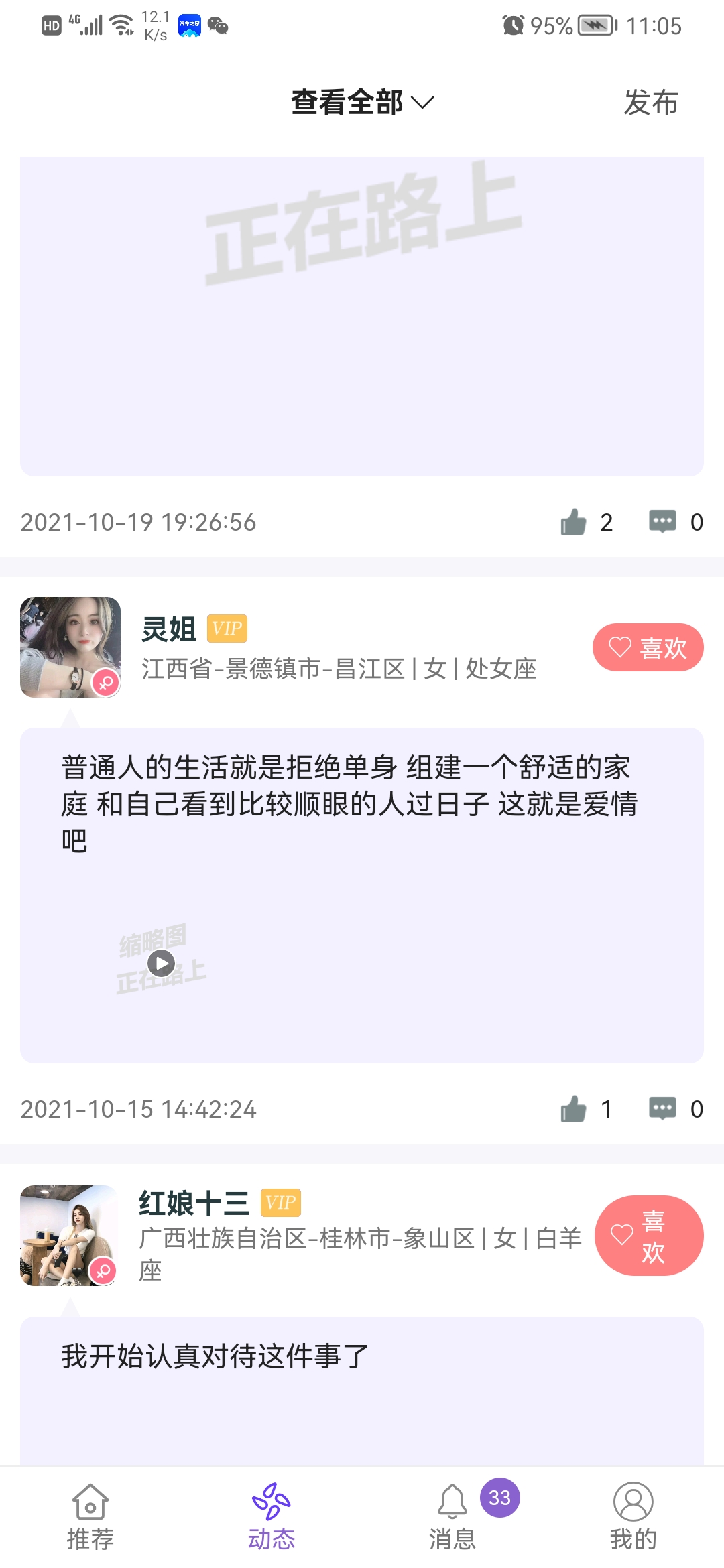Like the post dated 2021-10-19 19:26:56

coord(574,522)
